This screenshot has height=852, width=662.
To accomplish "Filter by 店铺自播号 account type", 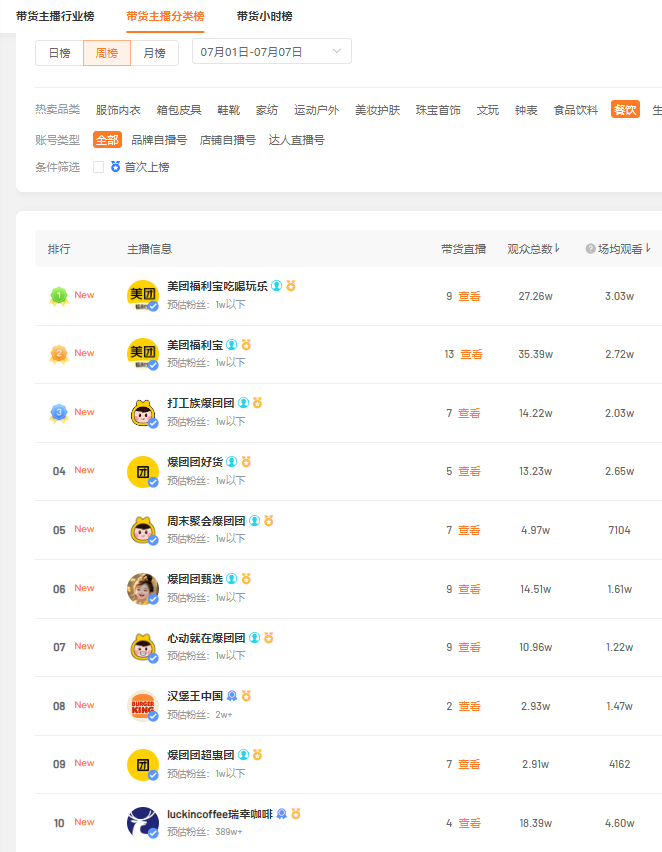I will pos(228,140).
